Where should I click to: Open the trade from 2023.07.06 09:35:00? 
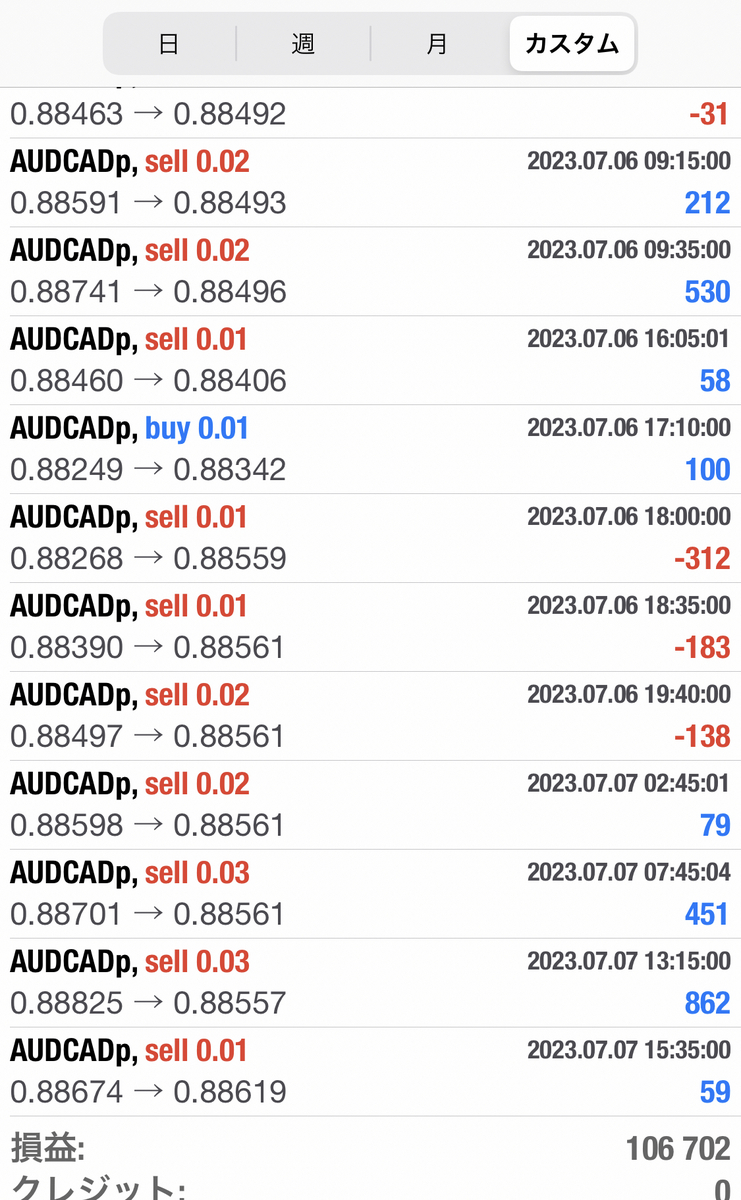(x=370, y=272)
